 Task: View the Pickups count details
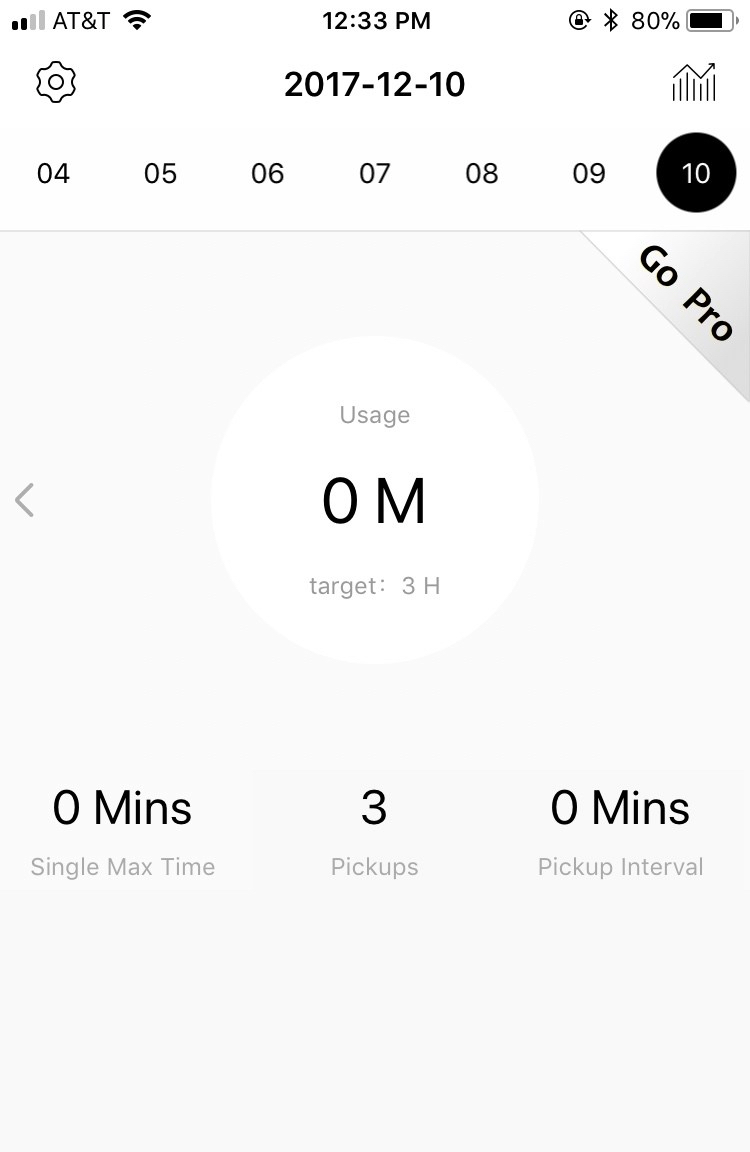[374, 830]
